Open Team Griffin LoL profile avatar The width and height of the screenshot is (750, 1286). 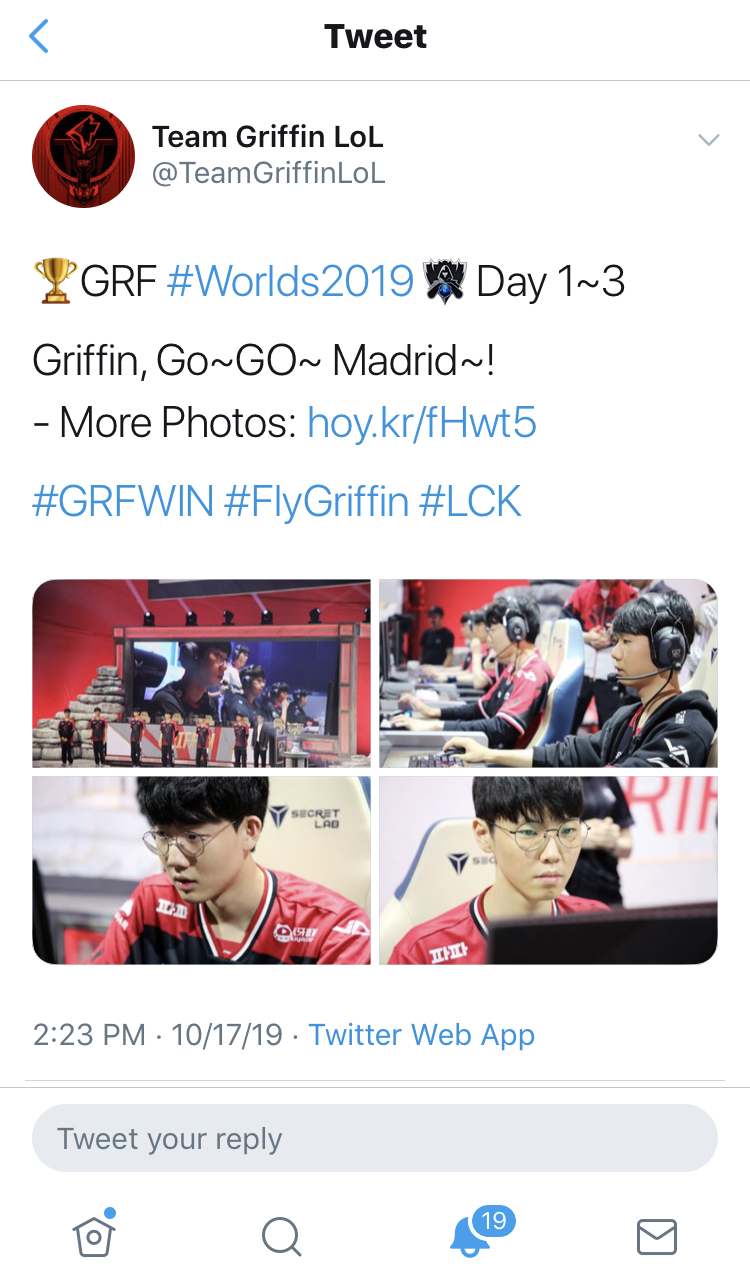83,156
